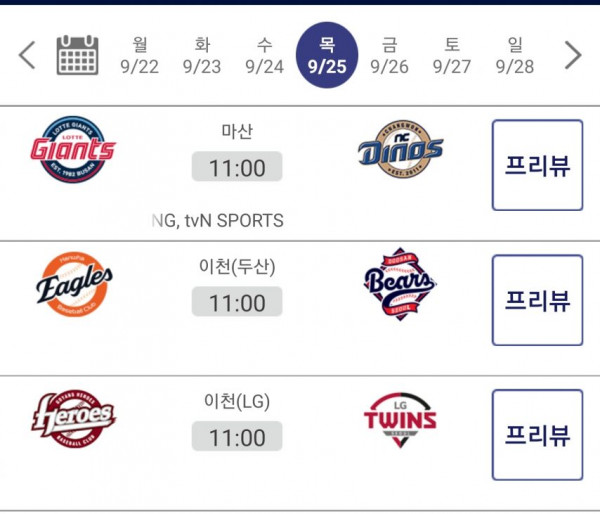Open 프리뷰 for Heroes vs Twins
The width and height of the screenshot is (600, 514).
(537, 435)
